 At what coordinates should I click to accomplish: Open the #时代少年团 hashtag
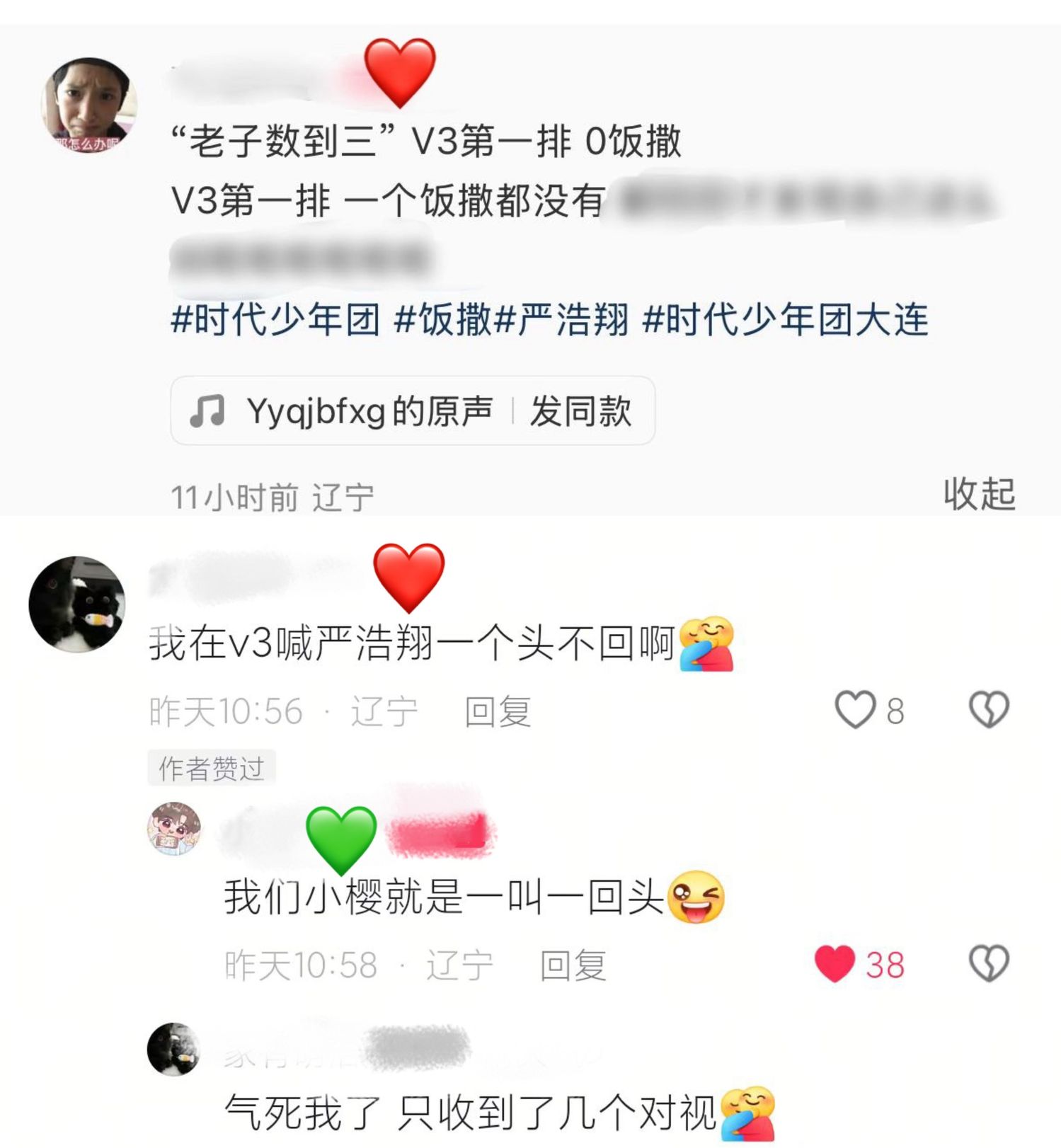click(276, 320)
